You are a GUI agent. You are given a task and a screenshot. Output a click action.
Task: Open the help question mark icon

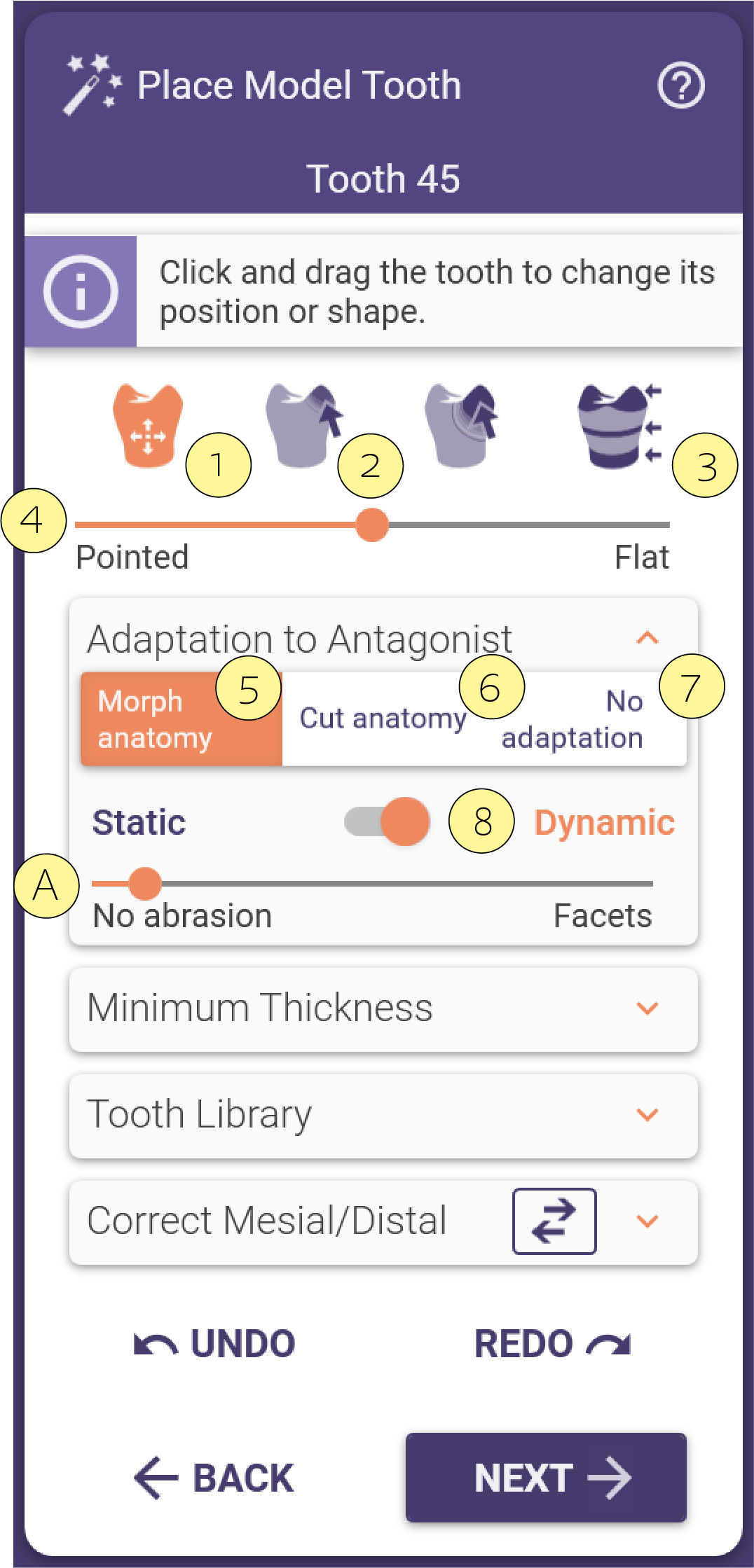[680, 85]
